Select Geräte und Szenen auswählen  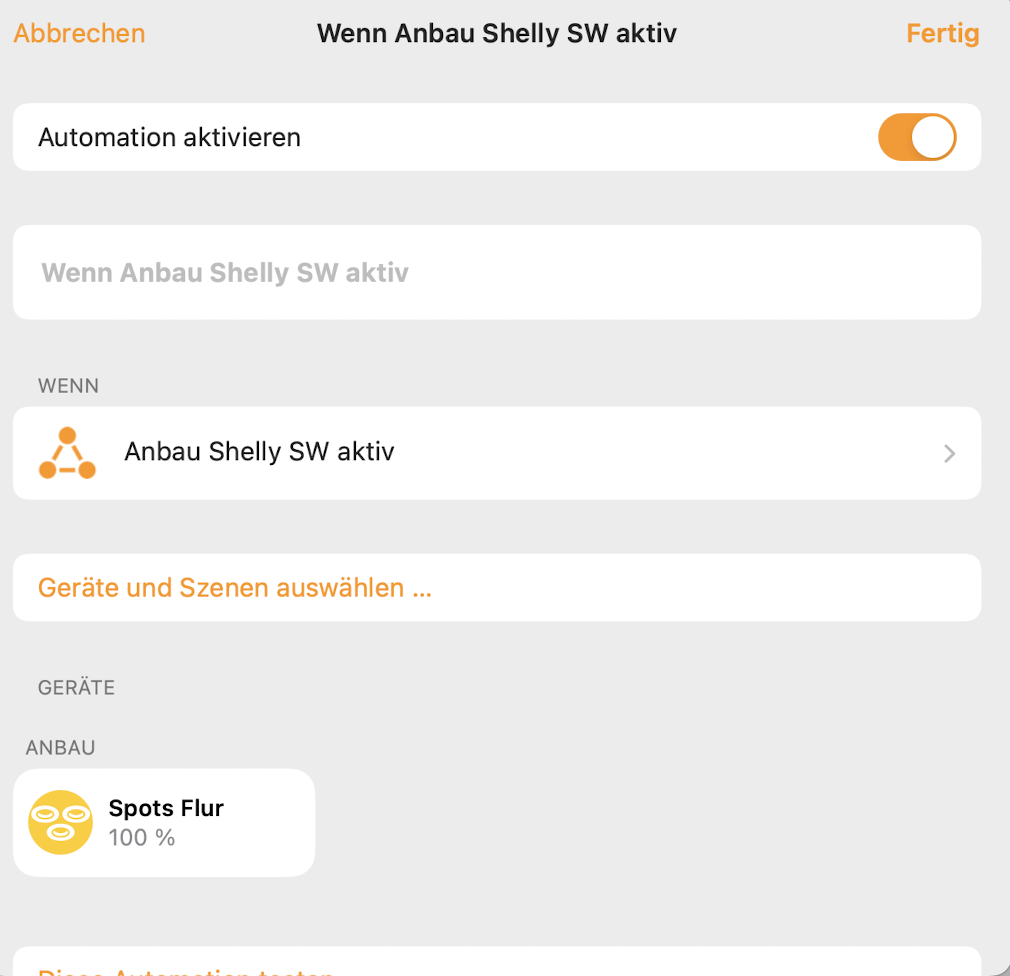[x=235, y=587]
